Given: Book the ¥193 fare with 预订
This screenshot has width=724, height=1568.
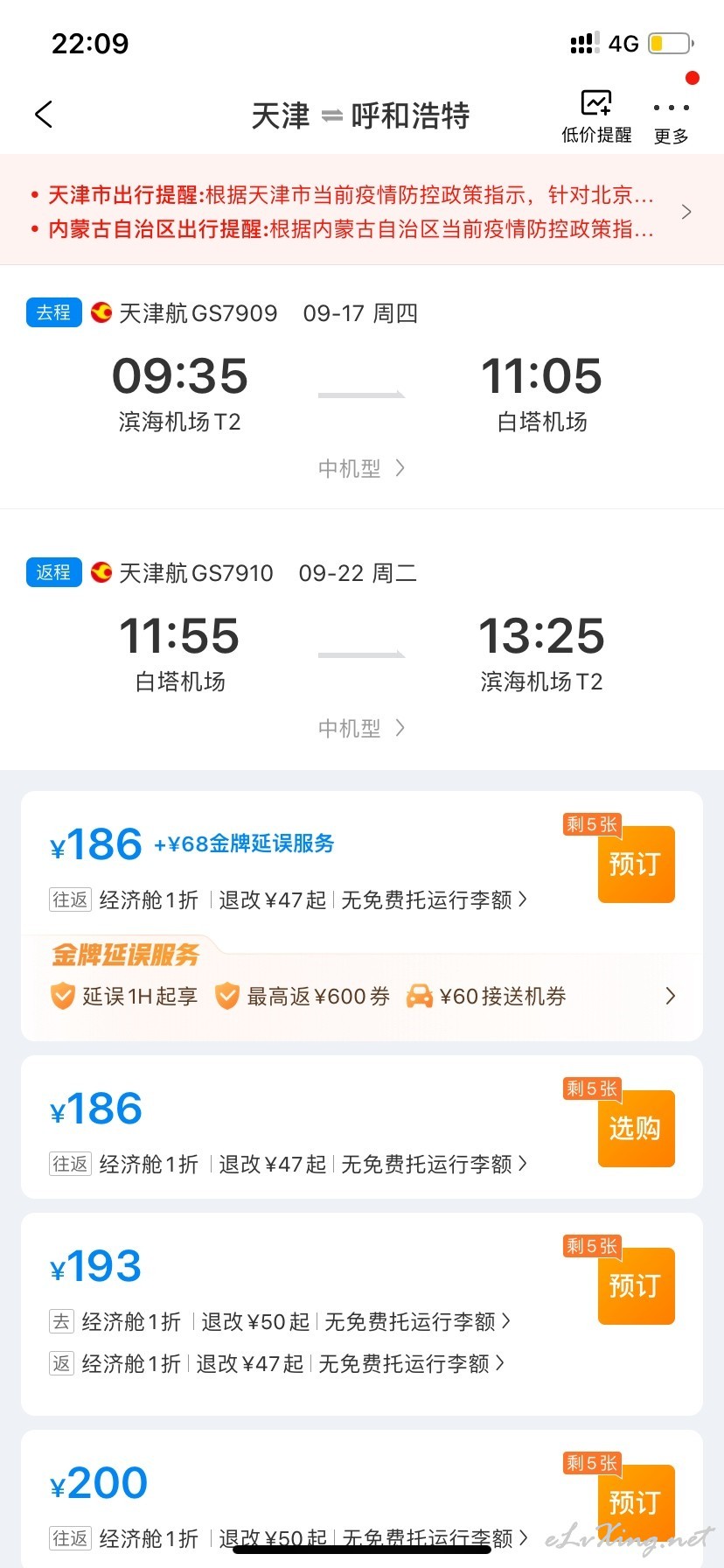Looking at the screenshot, I should (x=636, y=1286).
